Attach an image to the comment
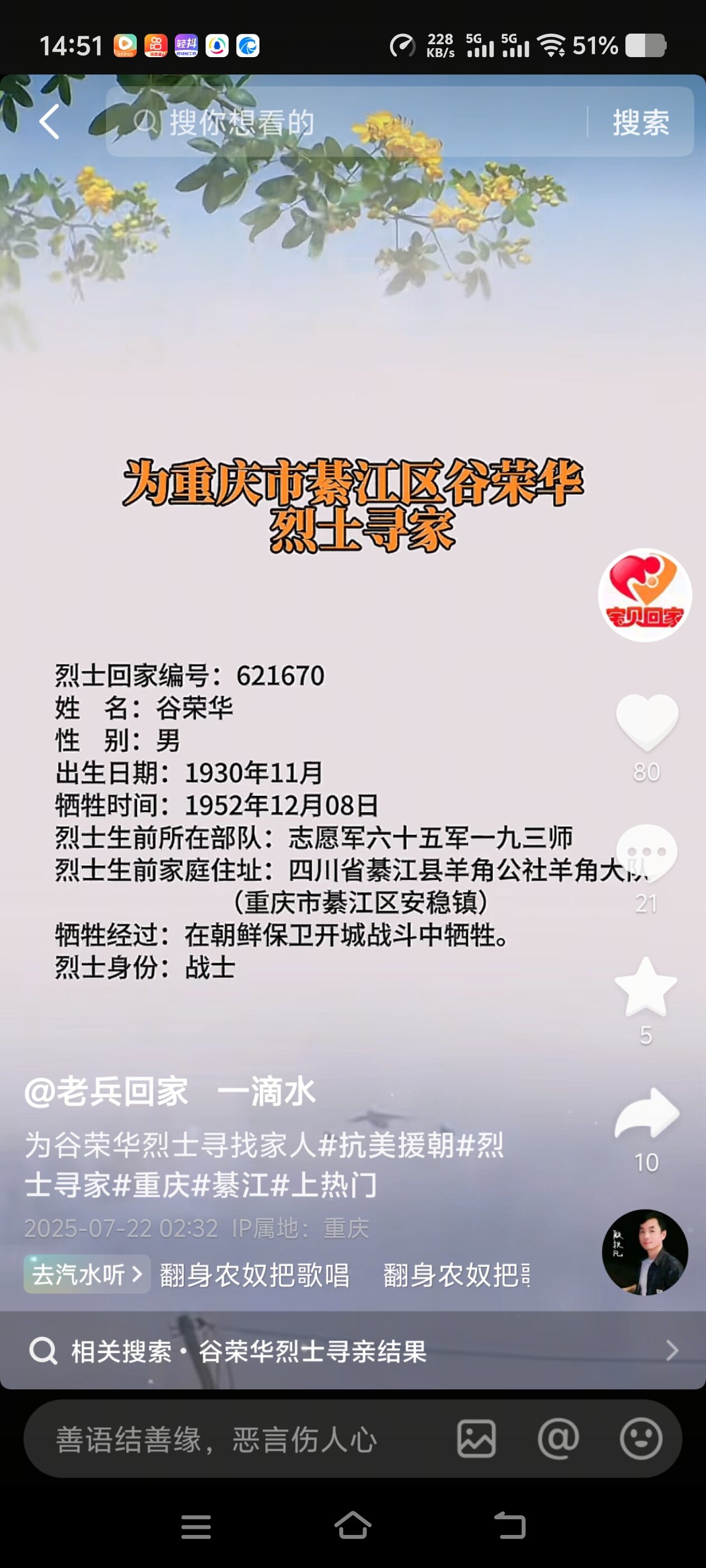This screenshot has width=706, height=1568. coord(476,1439)
